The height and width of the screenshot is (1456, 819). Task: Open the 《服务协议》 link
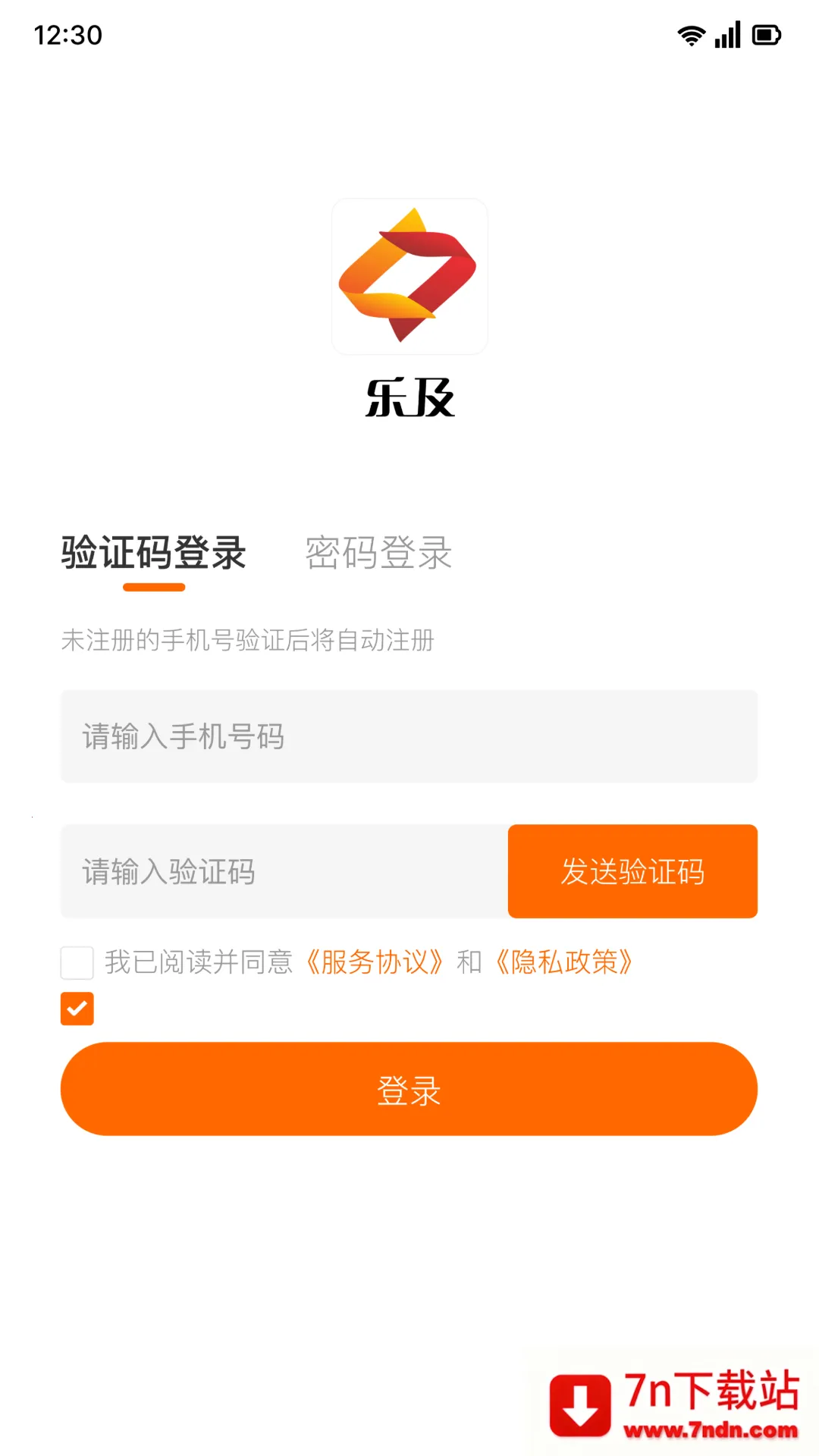pos(375,962)
